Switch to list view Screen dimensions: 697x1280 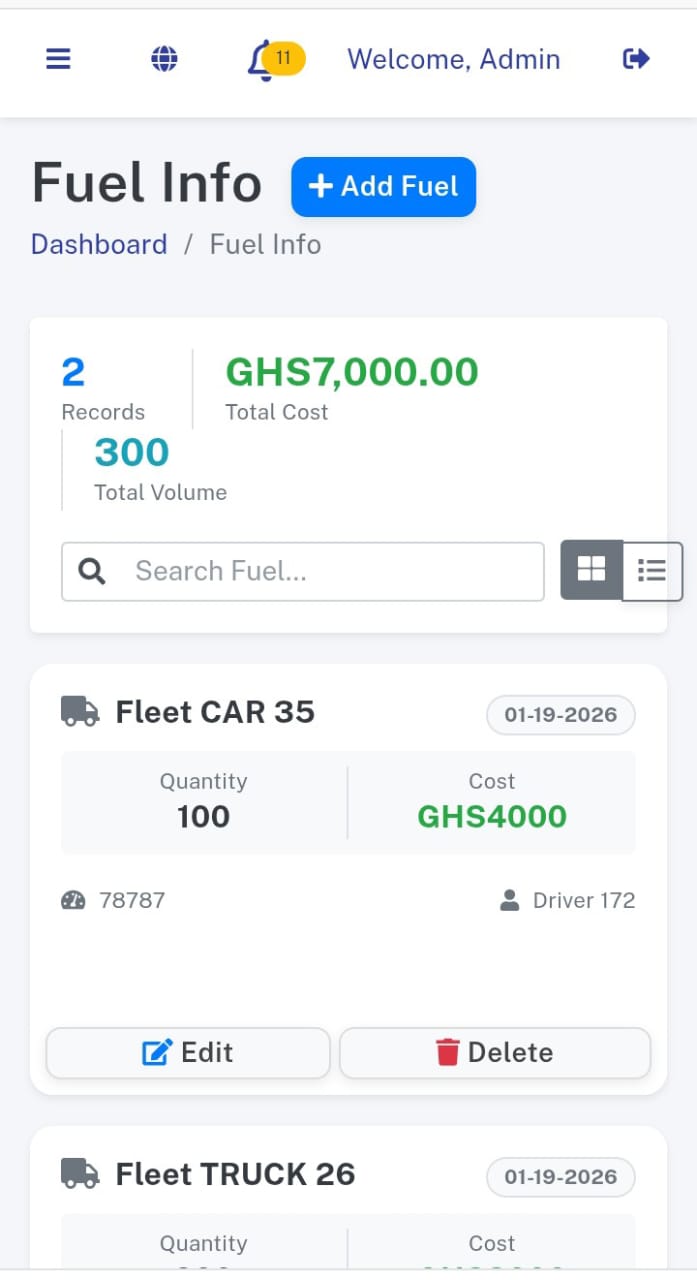(652, 571)
